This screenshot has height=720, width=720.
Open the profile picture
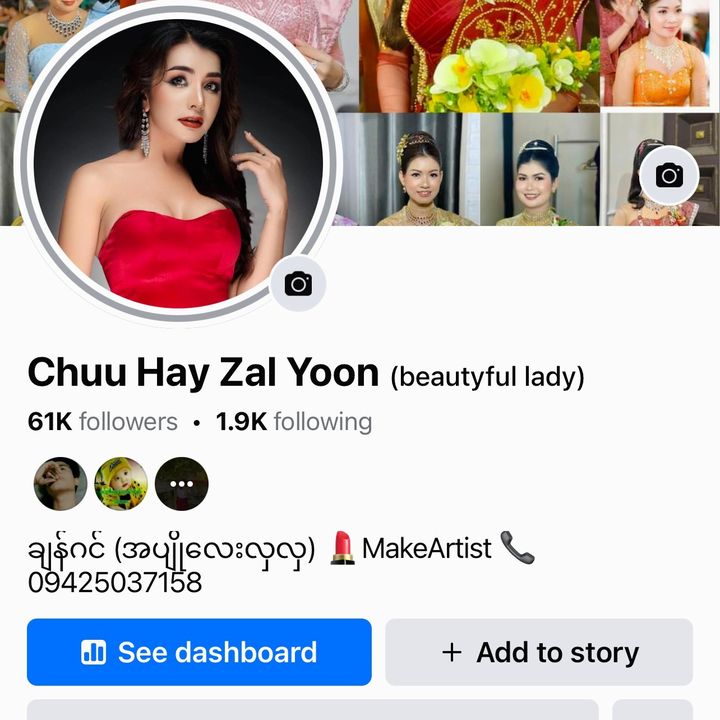pyautogui.click(x=170, y=160)
